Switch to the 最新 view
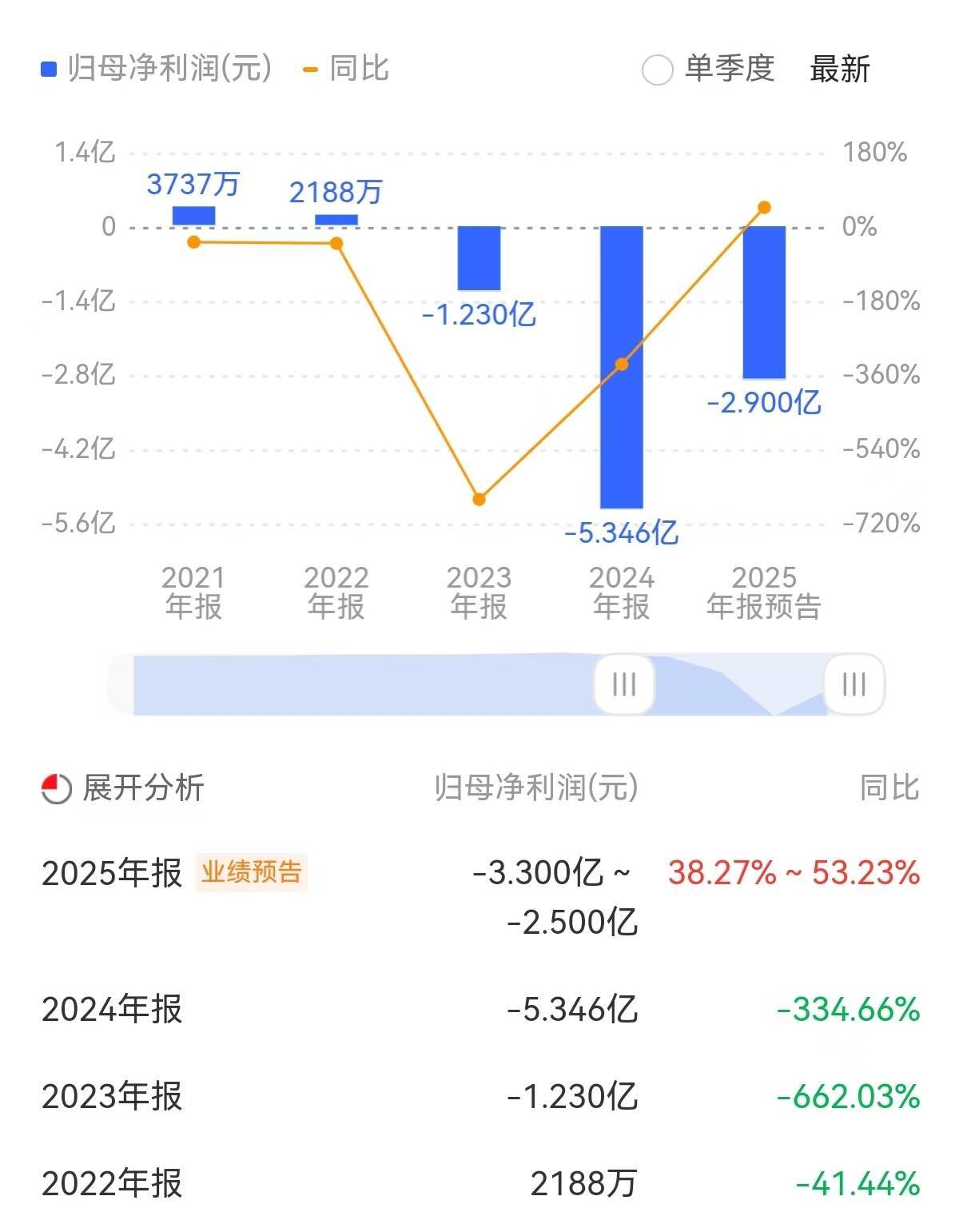The image size is (959, 1232). 839,69
